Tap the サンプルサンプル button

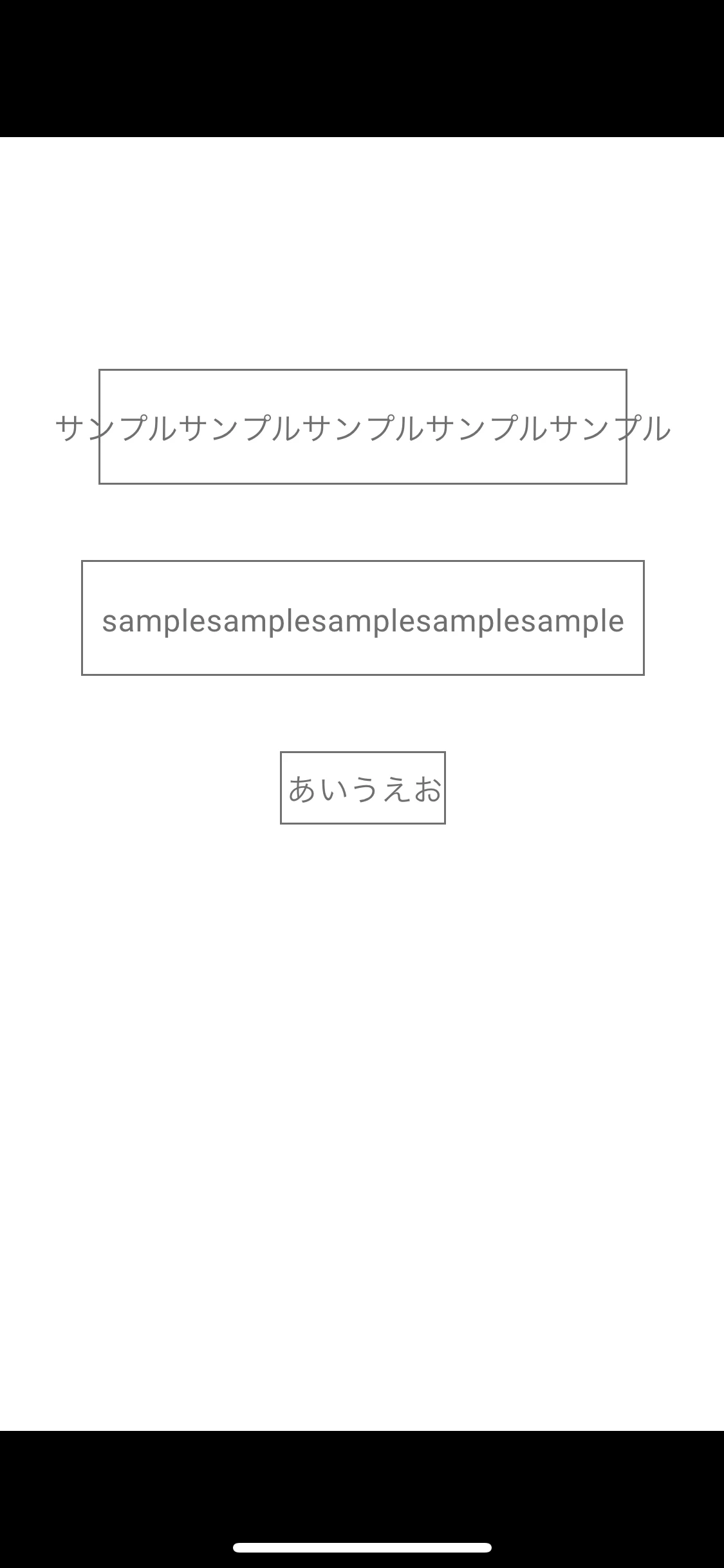tap(362, 427)
